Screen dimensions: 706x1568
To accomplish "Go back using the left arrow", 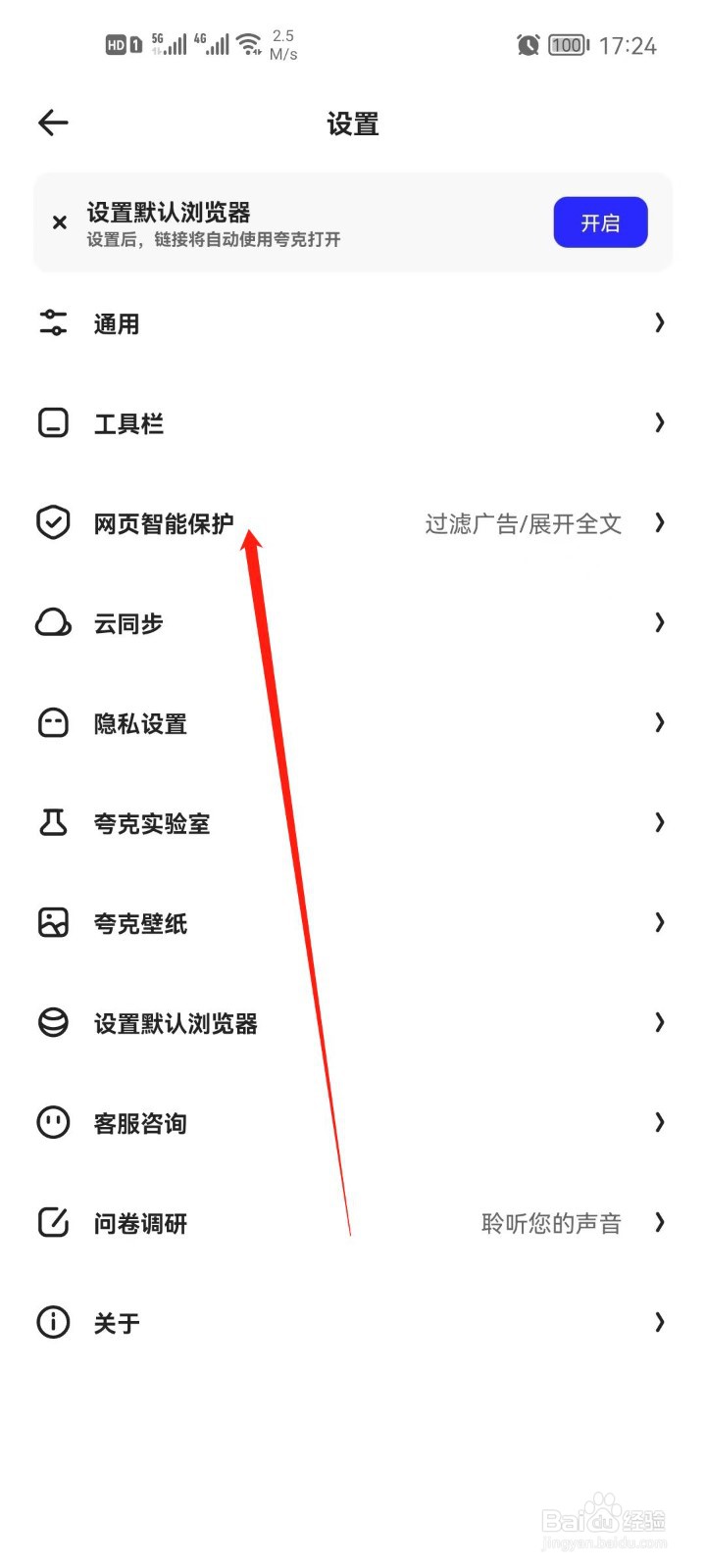I will [52, 122].
